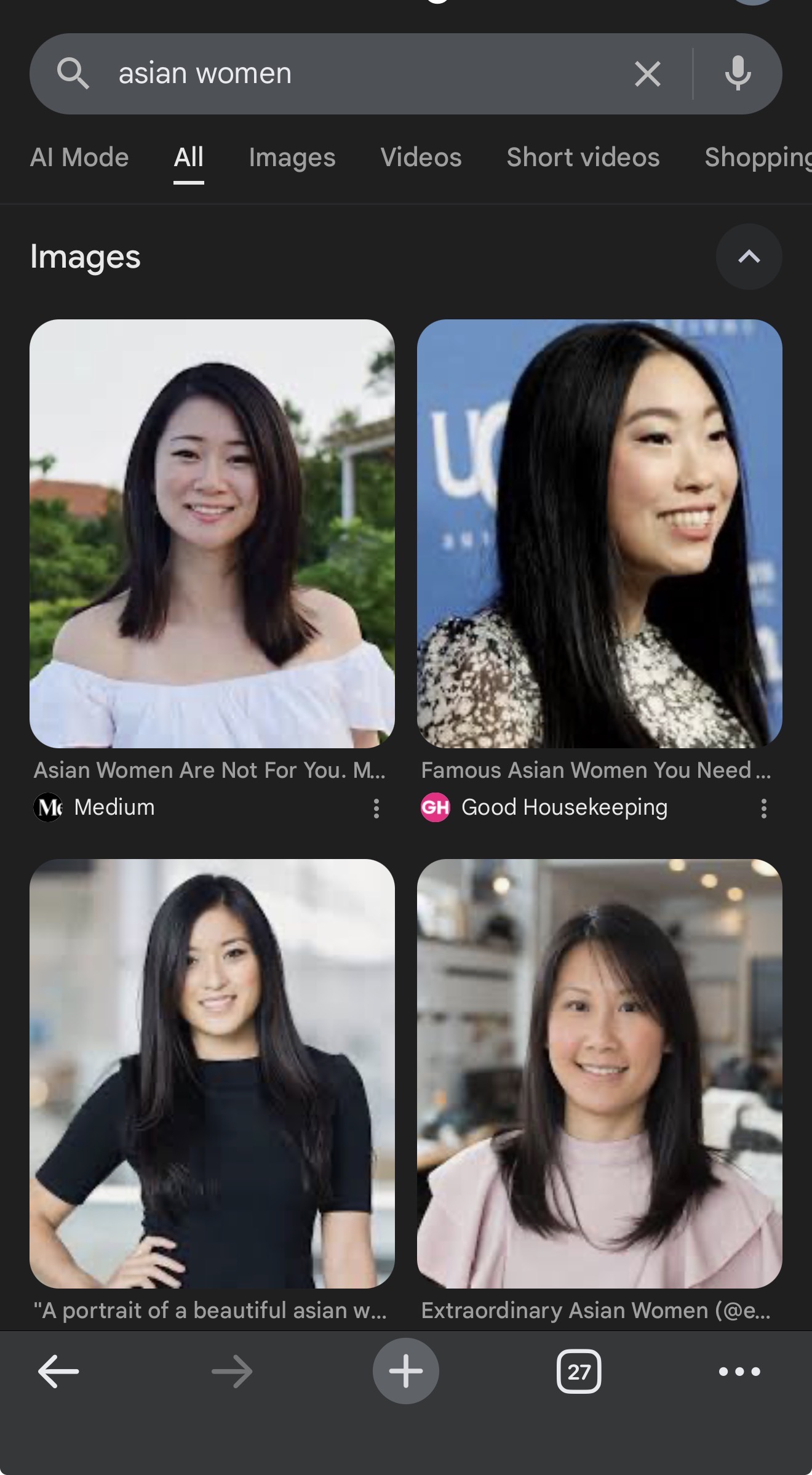The image size is (812, 1475).
Task: Start voice search with the microphone
Action: click(x=738, y=74)
